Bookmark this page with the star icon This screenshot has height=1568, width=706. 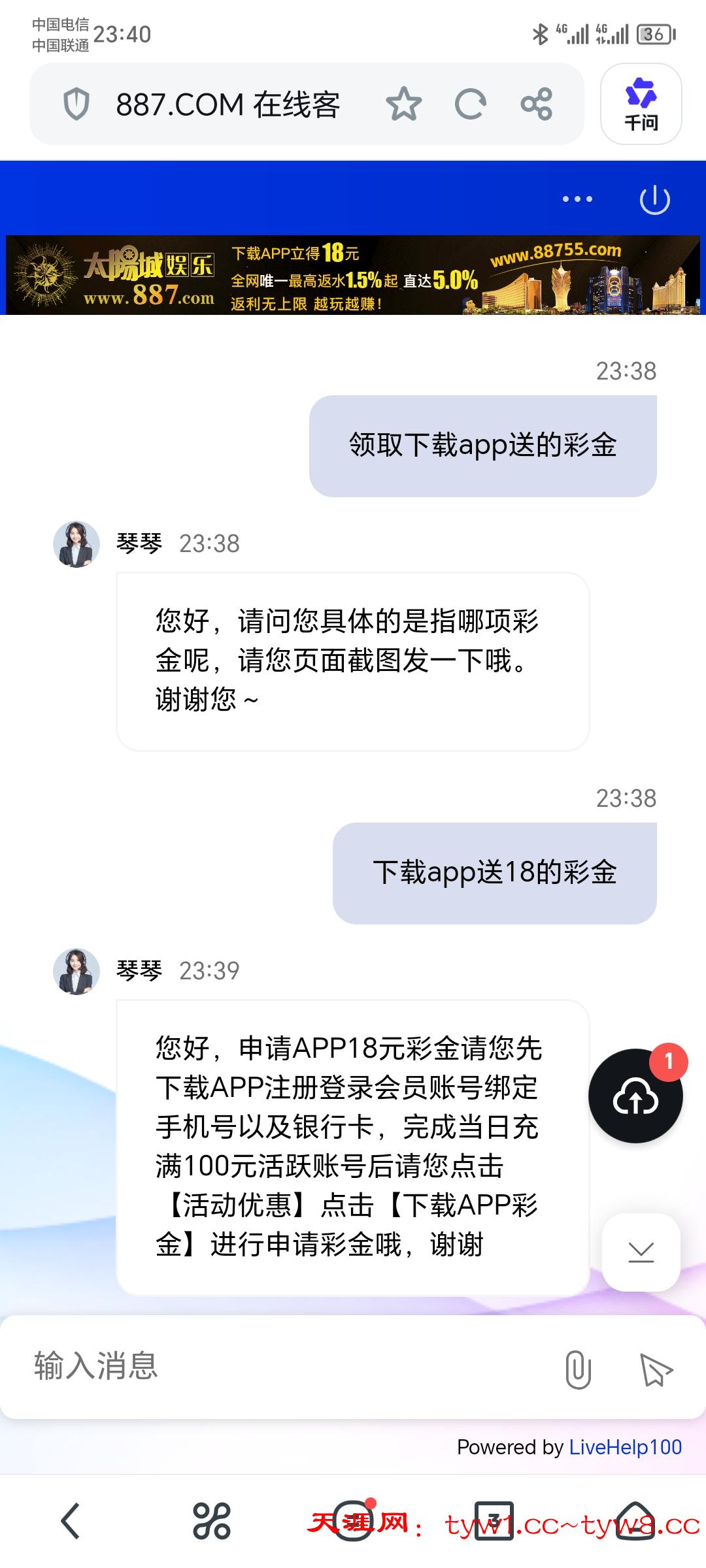pyautogui.click(x=403, y=105)
